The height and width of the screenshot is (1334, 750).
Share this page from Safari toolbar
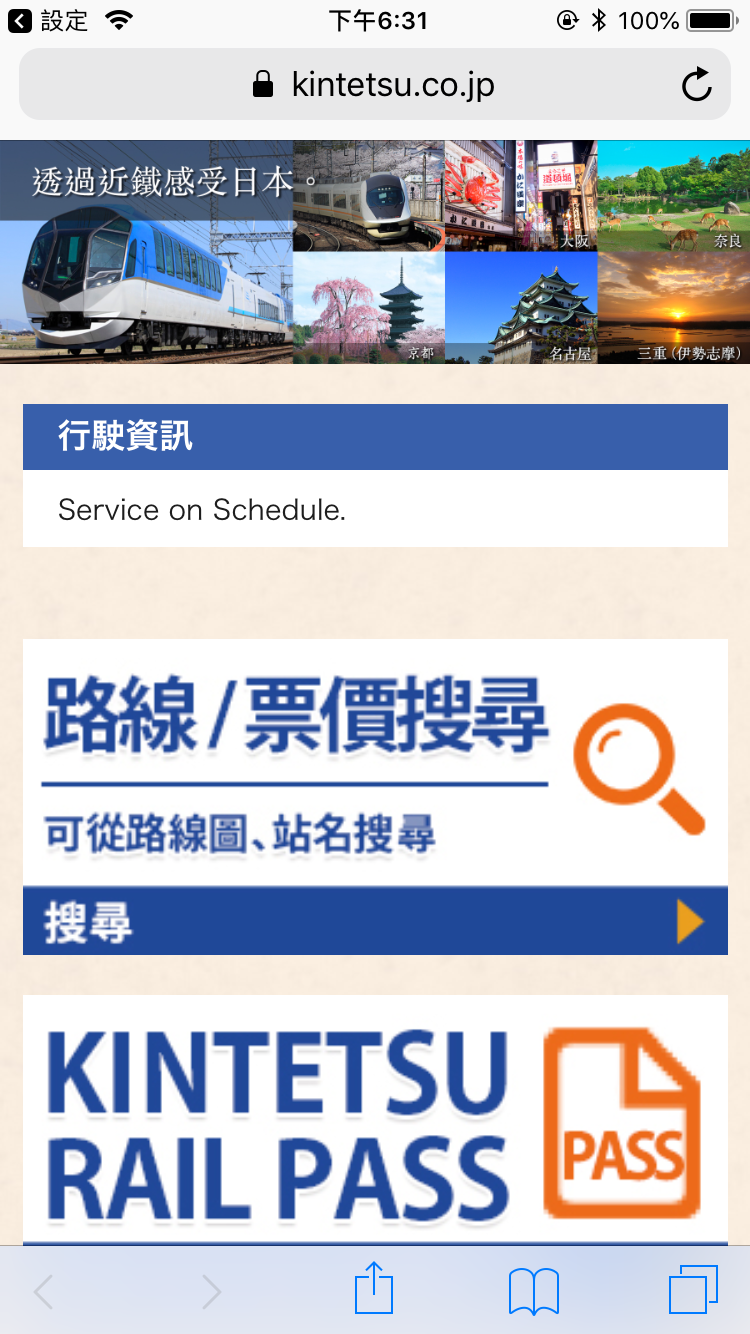(374, 1290)
